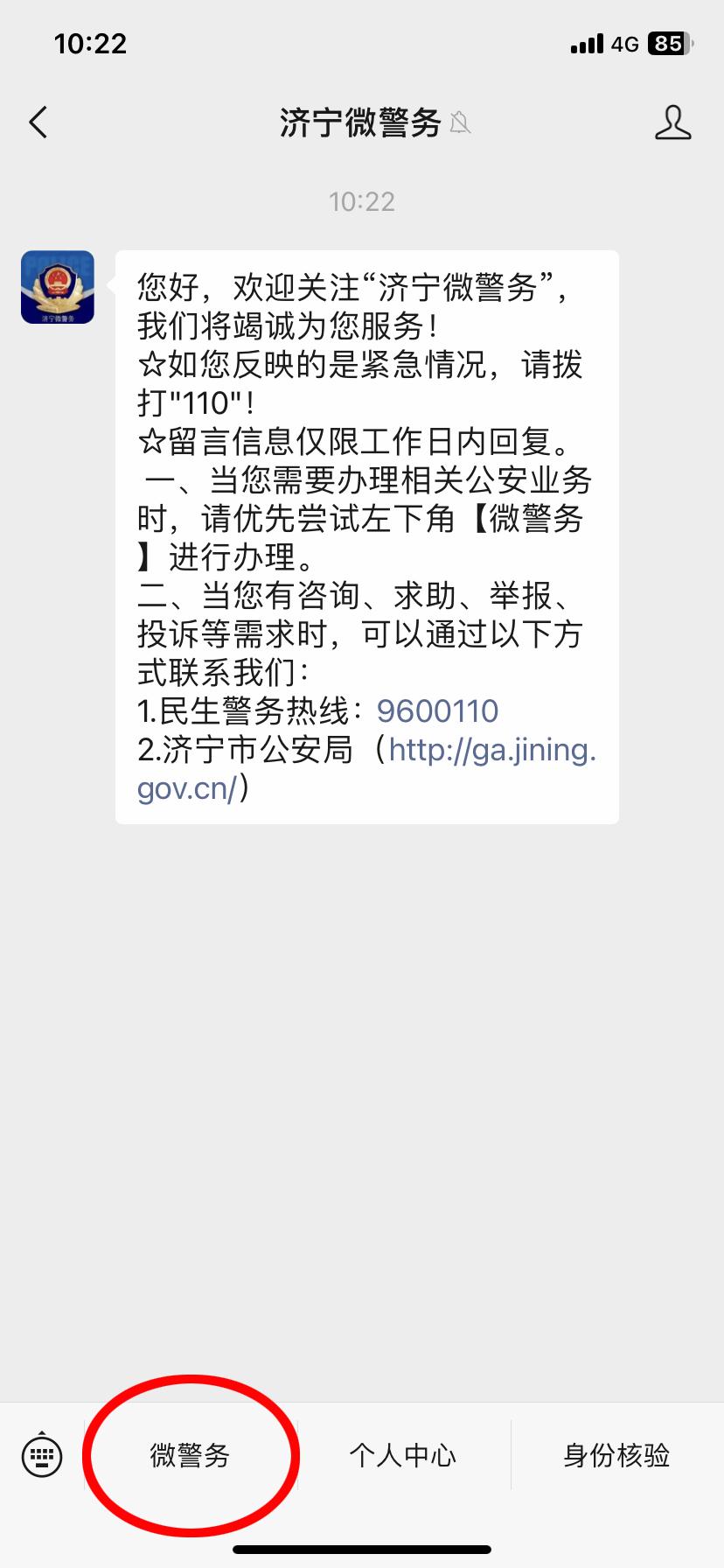Tap the cellular signal indicator
Viewport: 724px width, 1568px height.
pos(588,43)
